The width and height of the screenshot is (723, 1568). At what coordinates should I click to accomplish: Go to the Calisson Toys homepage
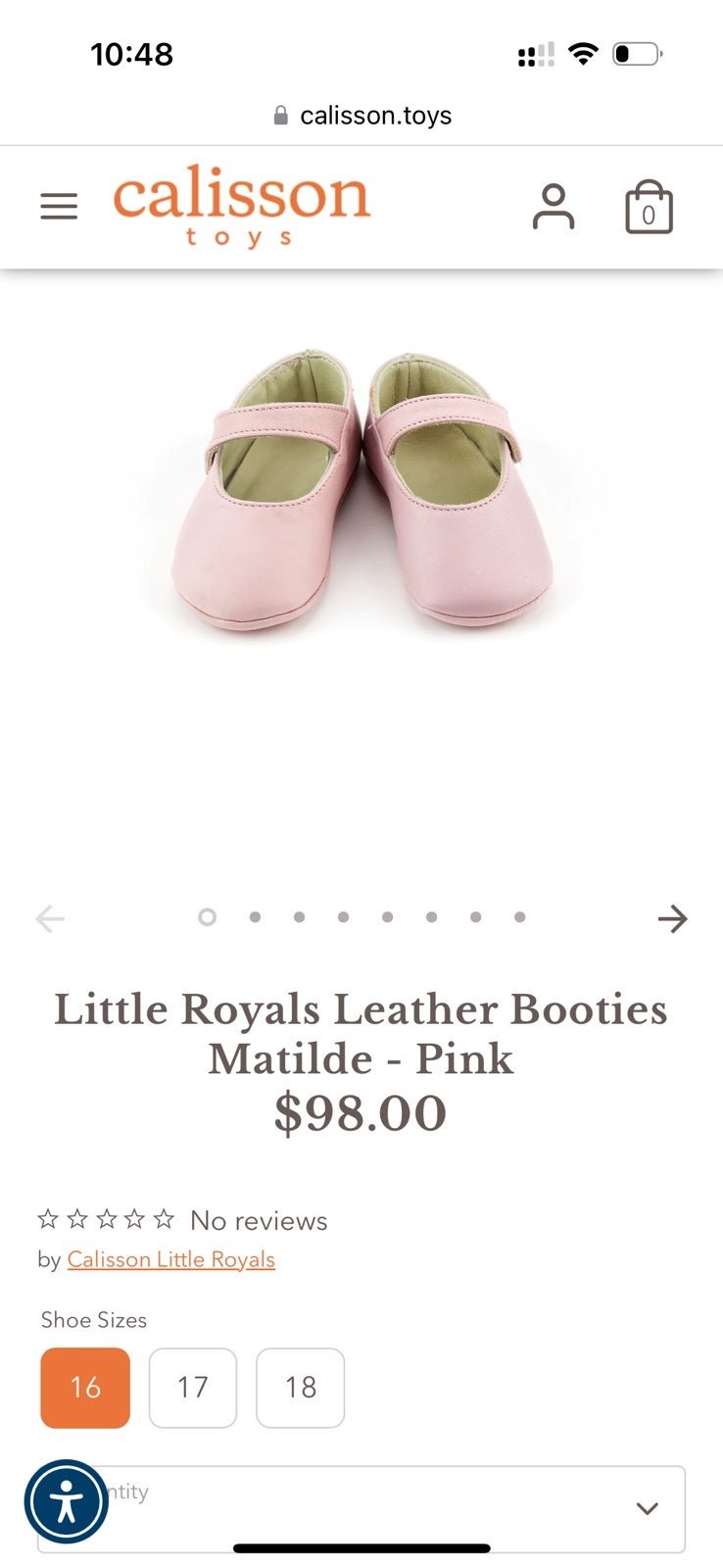tap(241, 208)
